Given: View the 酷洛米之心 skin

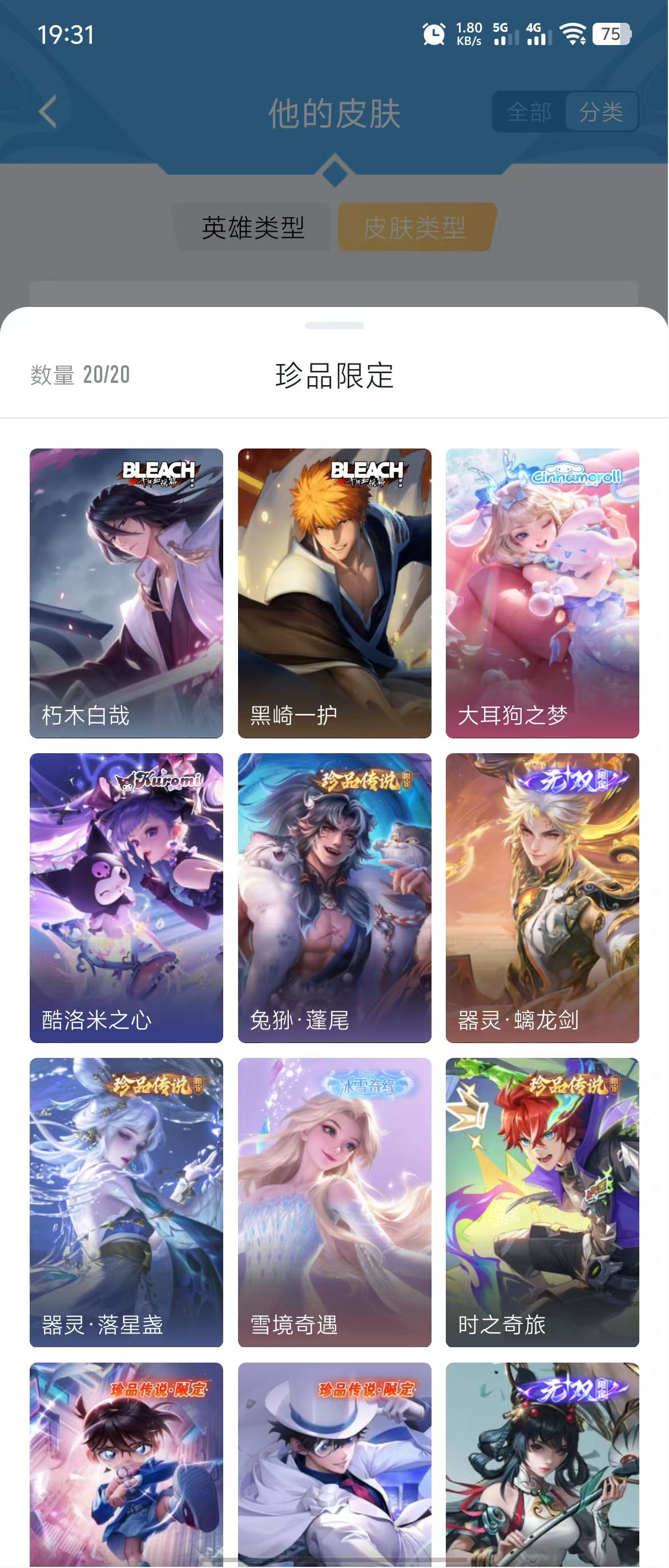Looking at the screenshot, I should click(126, 897).
